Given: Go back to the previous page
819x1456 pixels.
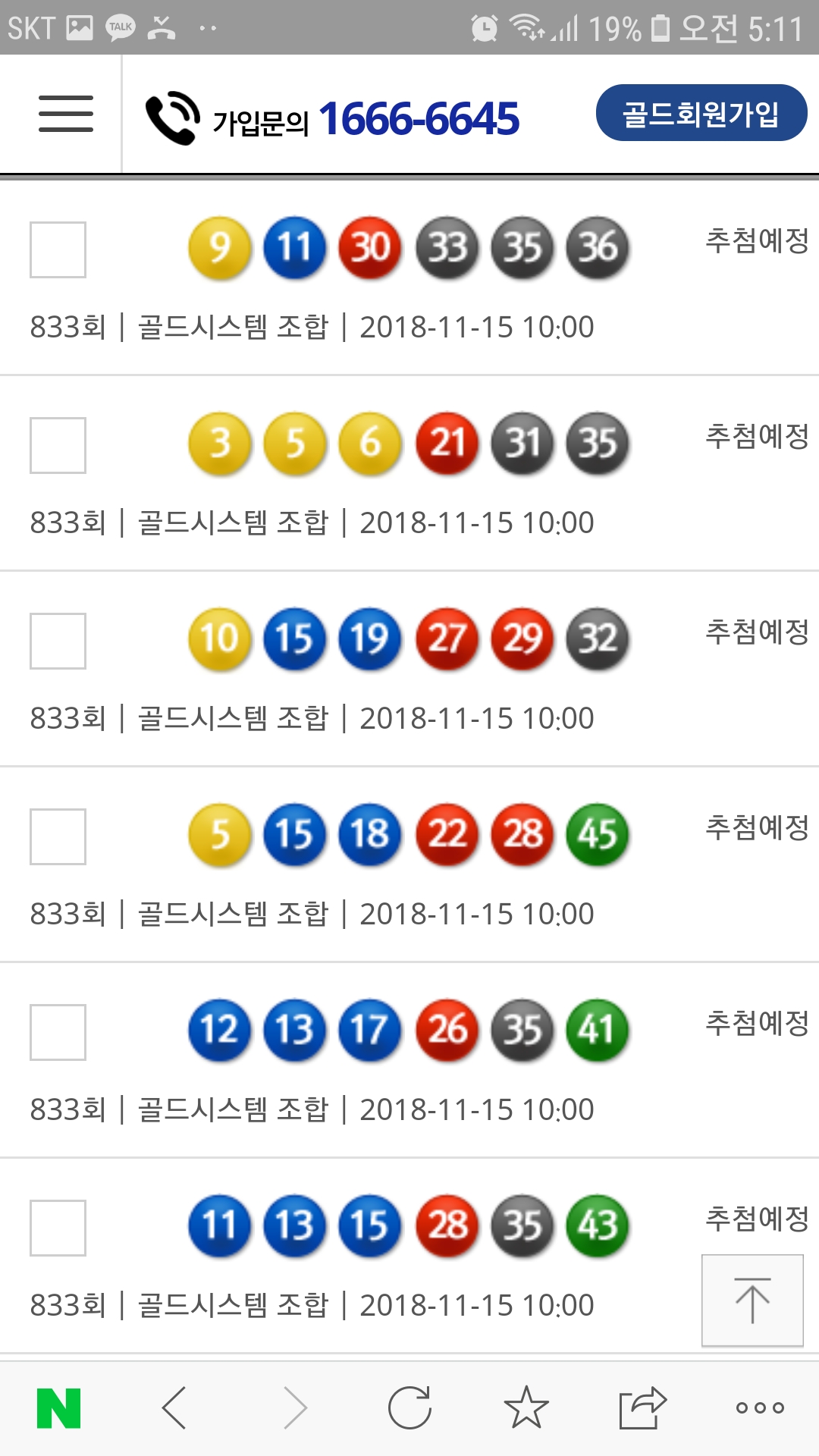Looking at the screenshot, I should pos(174,1408).
